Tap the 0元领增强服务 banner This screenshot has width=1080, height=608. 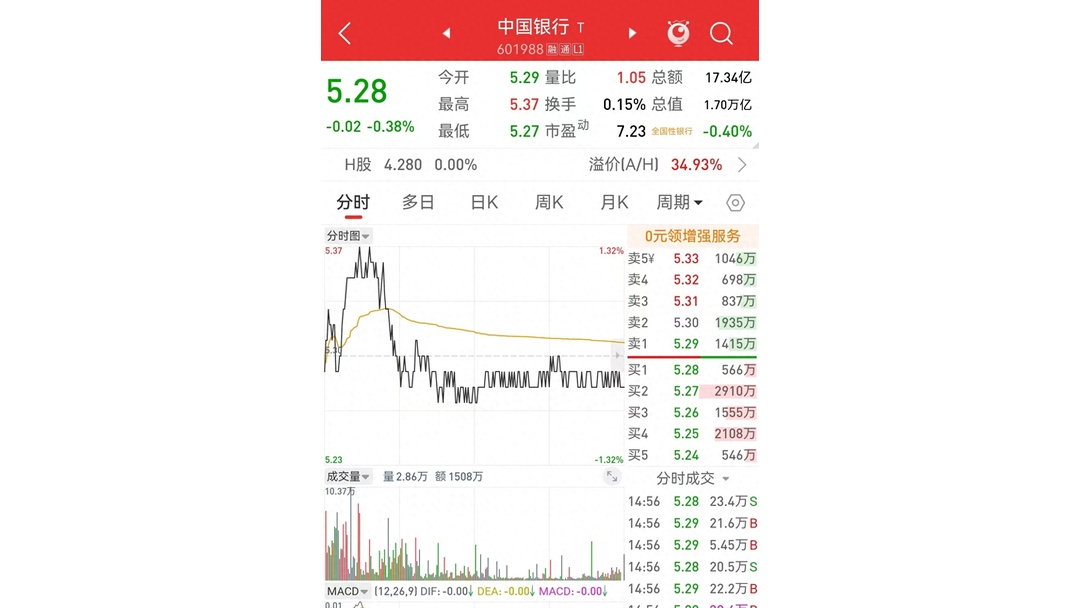(x=692, y=236)
